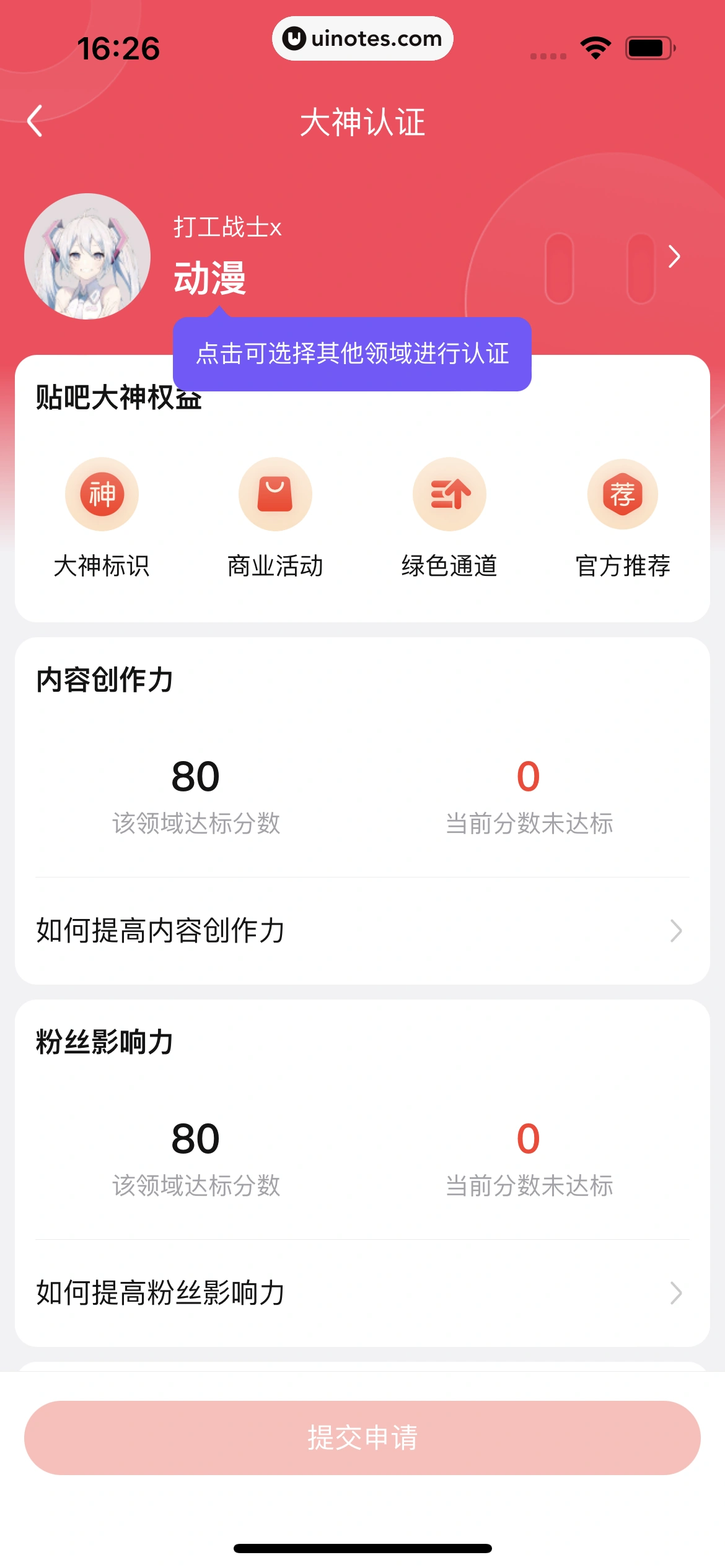Tap the 提交申请 button
The image size is (725, 1568).
pos(362,1437)
